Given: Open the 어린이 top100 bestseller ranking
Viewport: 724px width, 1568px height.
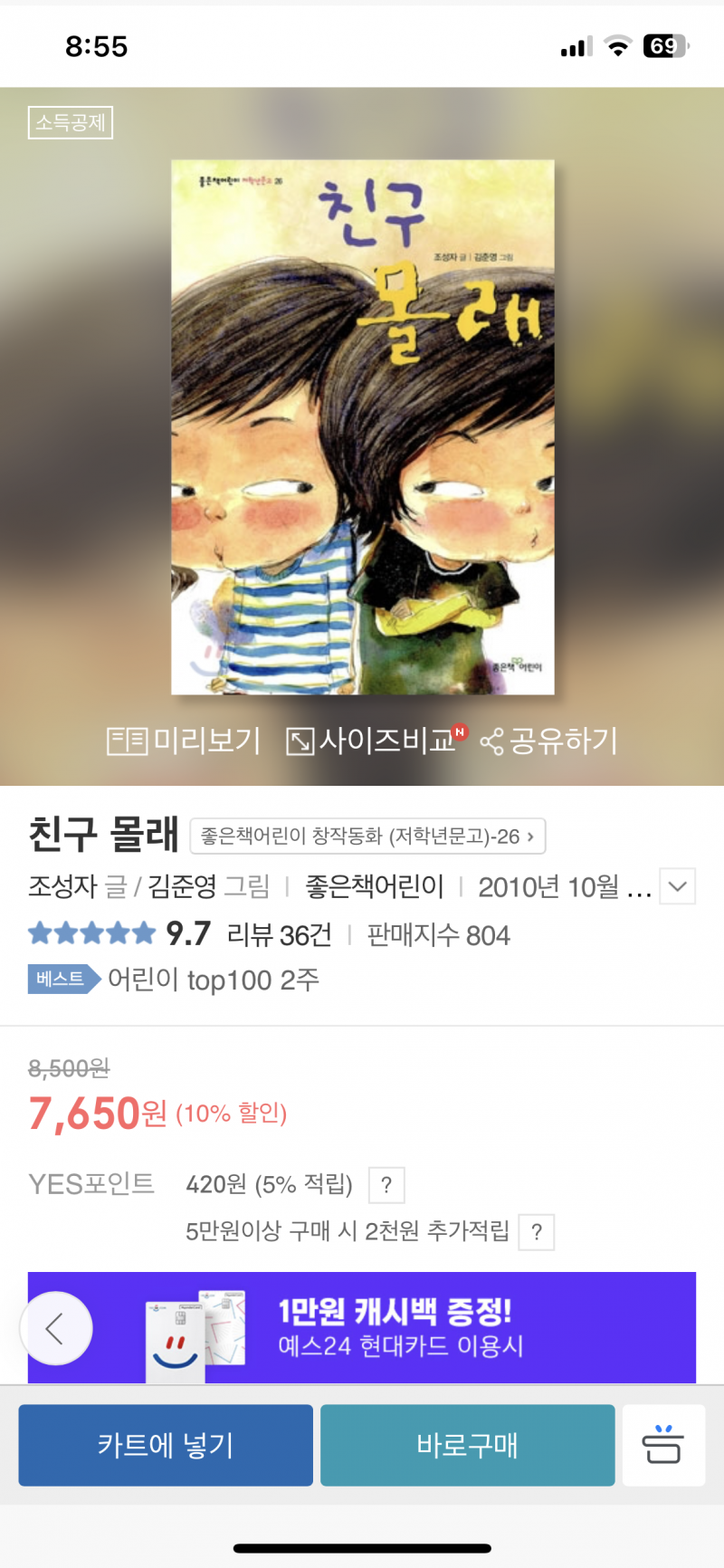Looking at the screenshot, I should point(213,980).
